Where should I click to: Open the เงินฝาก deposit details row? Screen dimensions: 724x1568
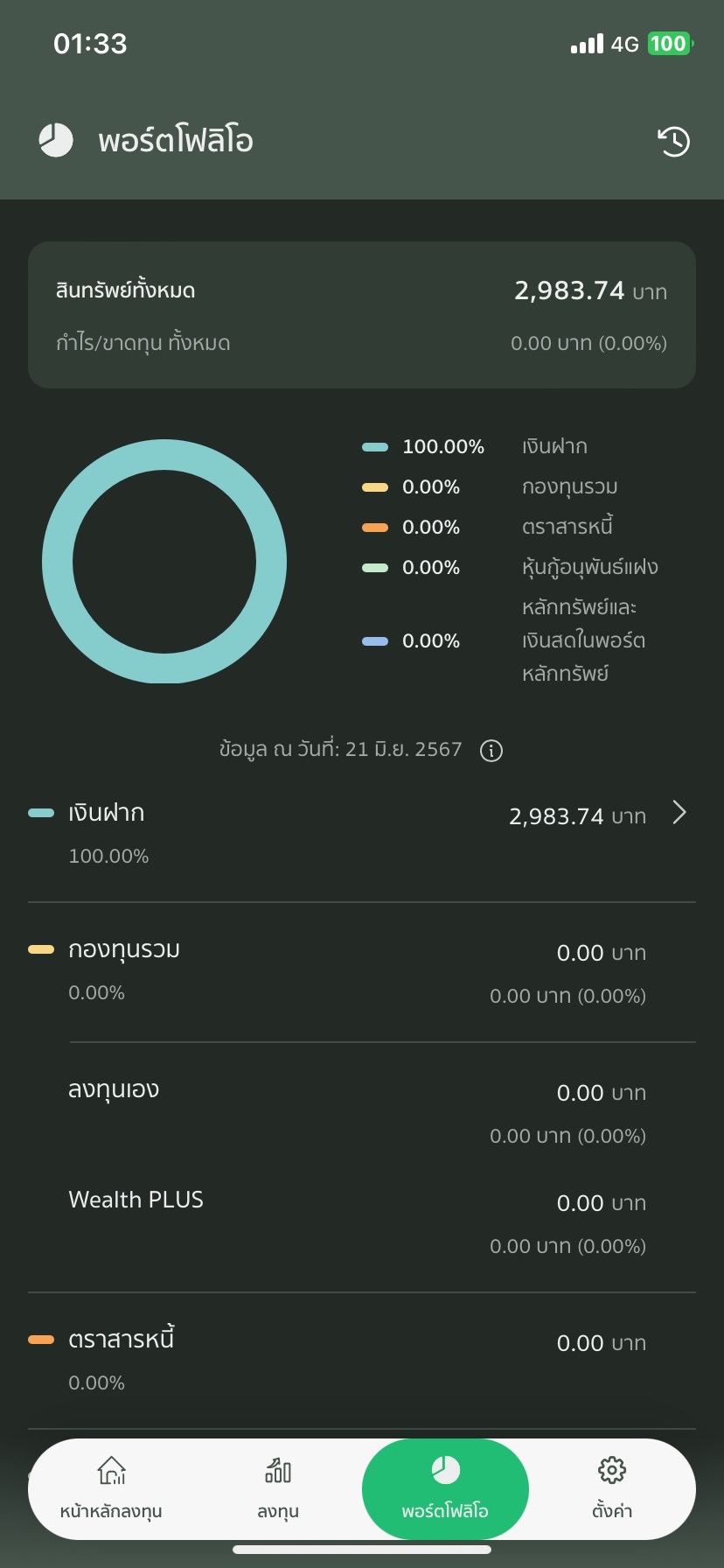pyautogui.click(x=362, y=833)
